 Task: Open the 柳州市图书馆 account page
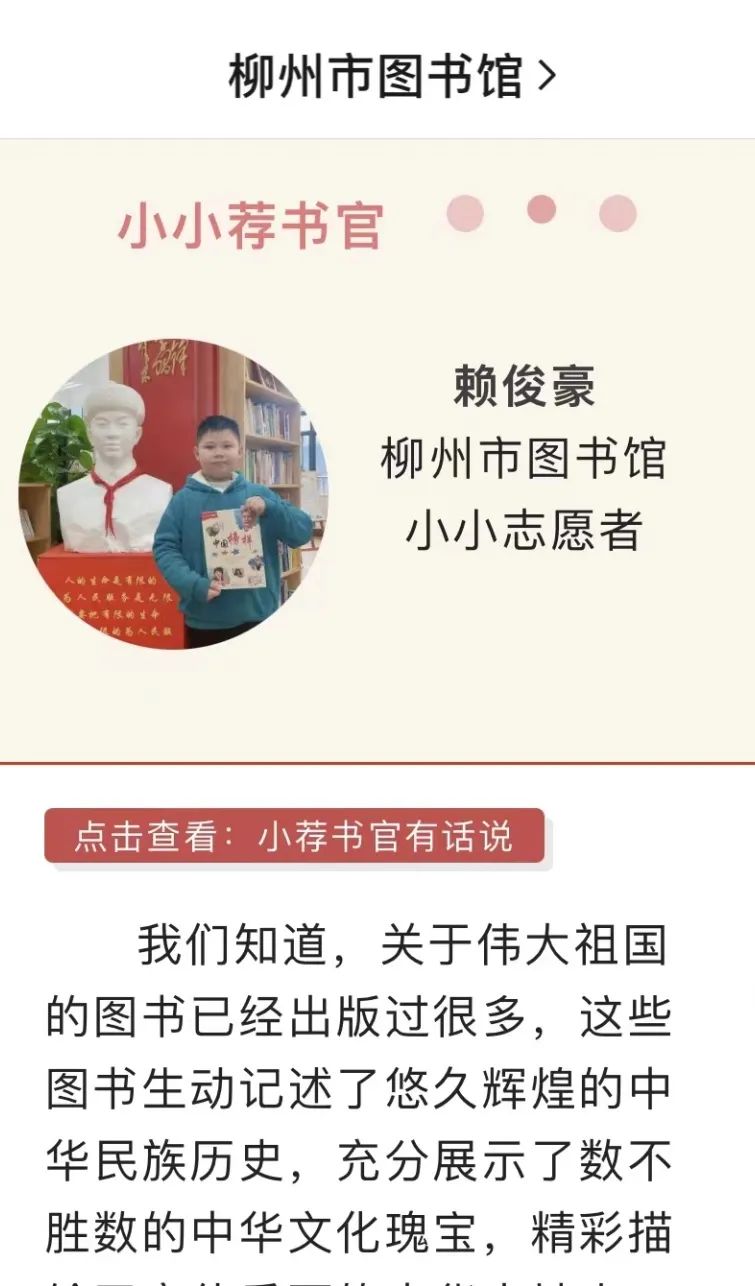click(390, 76)
